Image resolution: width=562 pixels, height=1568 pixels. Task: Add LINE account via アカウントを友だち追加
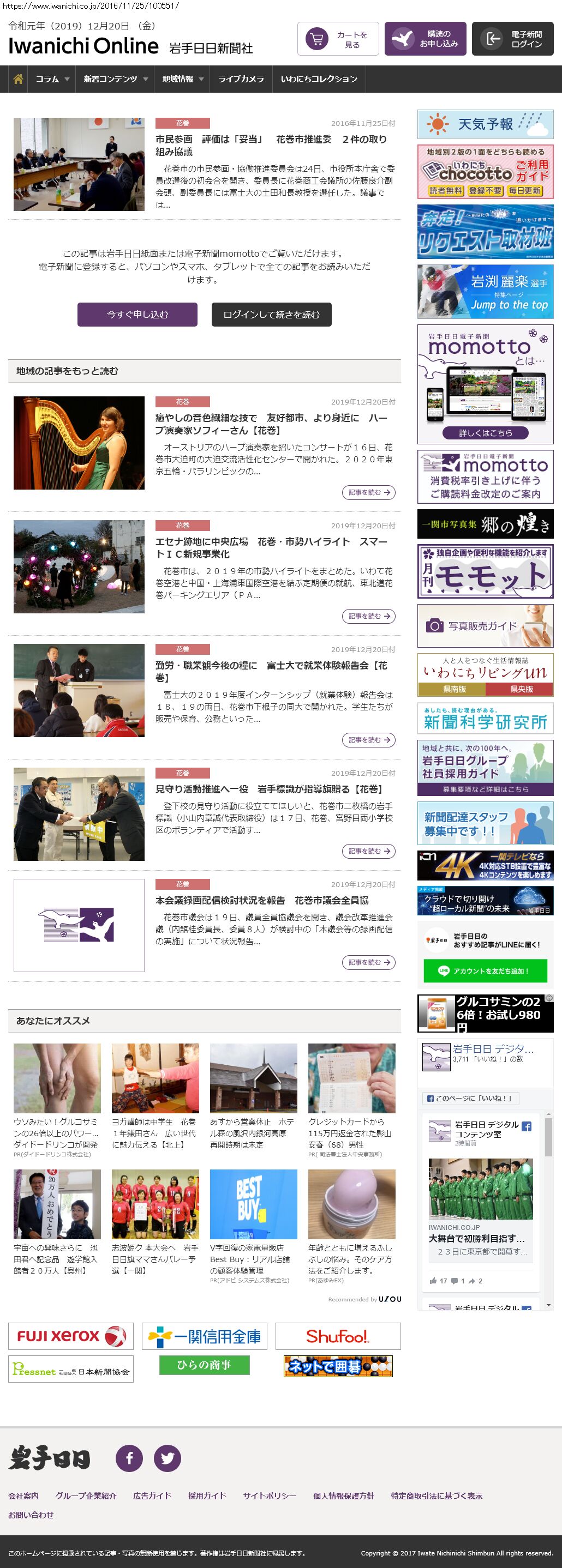[485, 971]
